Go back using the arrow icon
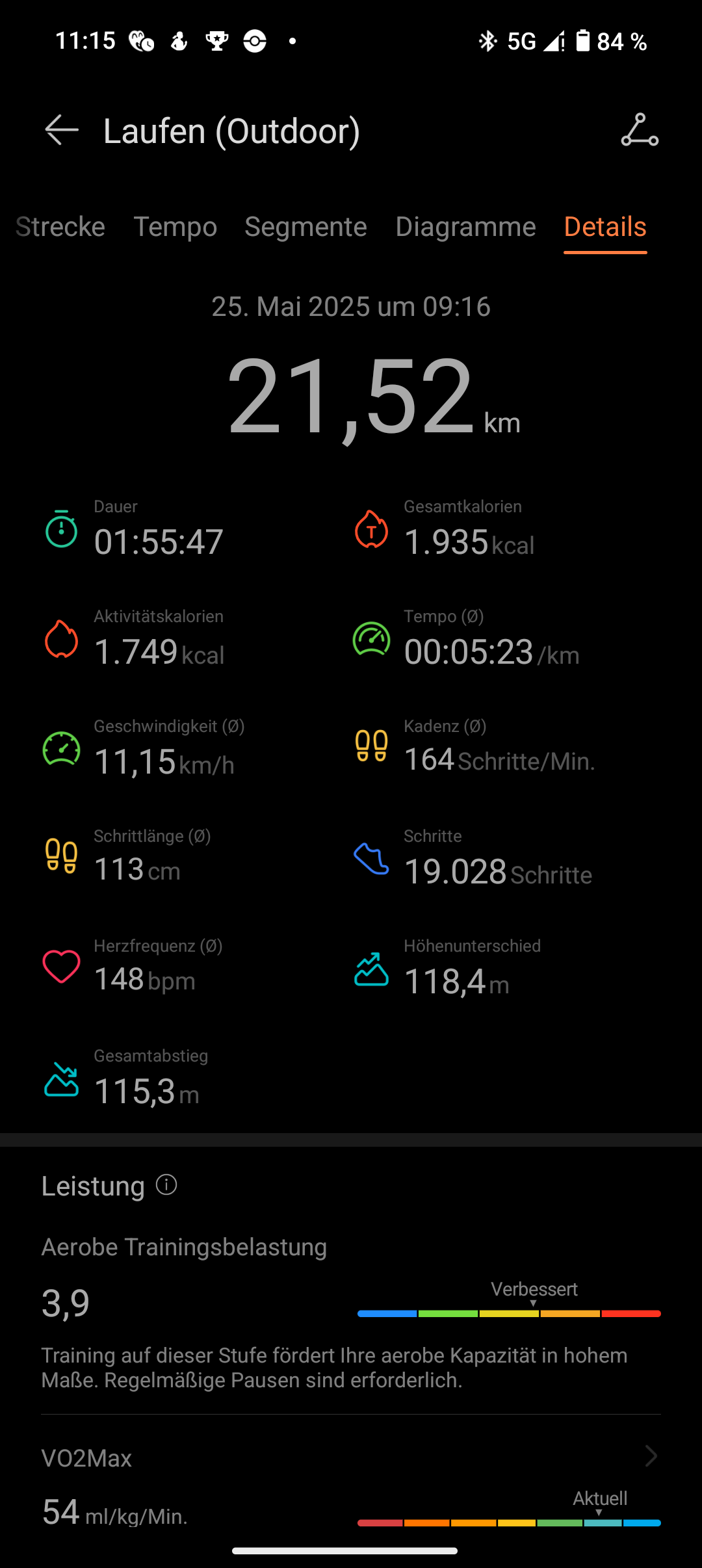This screenshot has width=702, height=1568. pyautogui.click(x=62, y=130)
